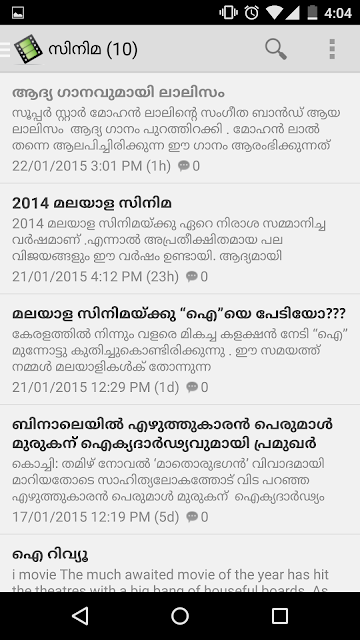Open the article '2014 മലയാള സിനിമ'
Screen dimensions: 360x640
180,239
